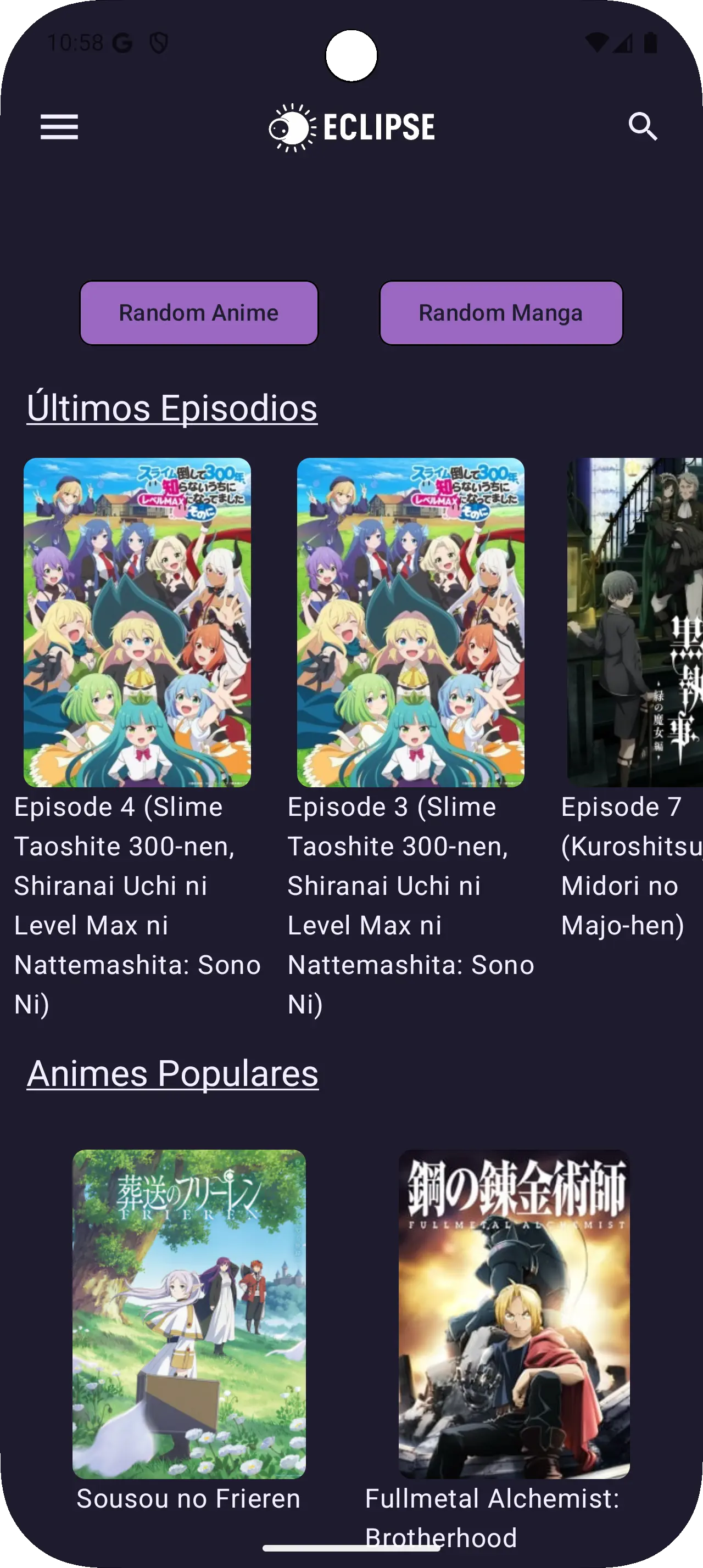
Task: Tap the search magnifier icon
Action: tap(643, 127)
